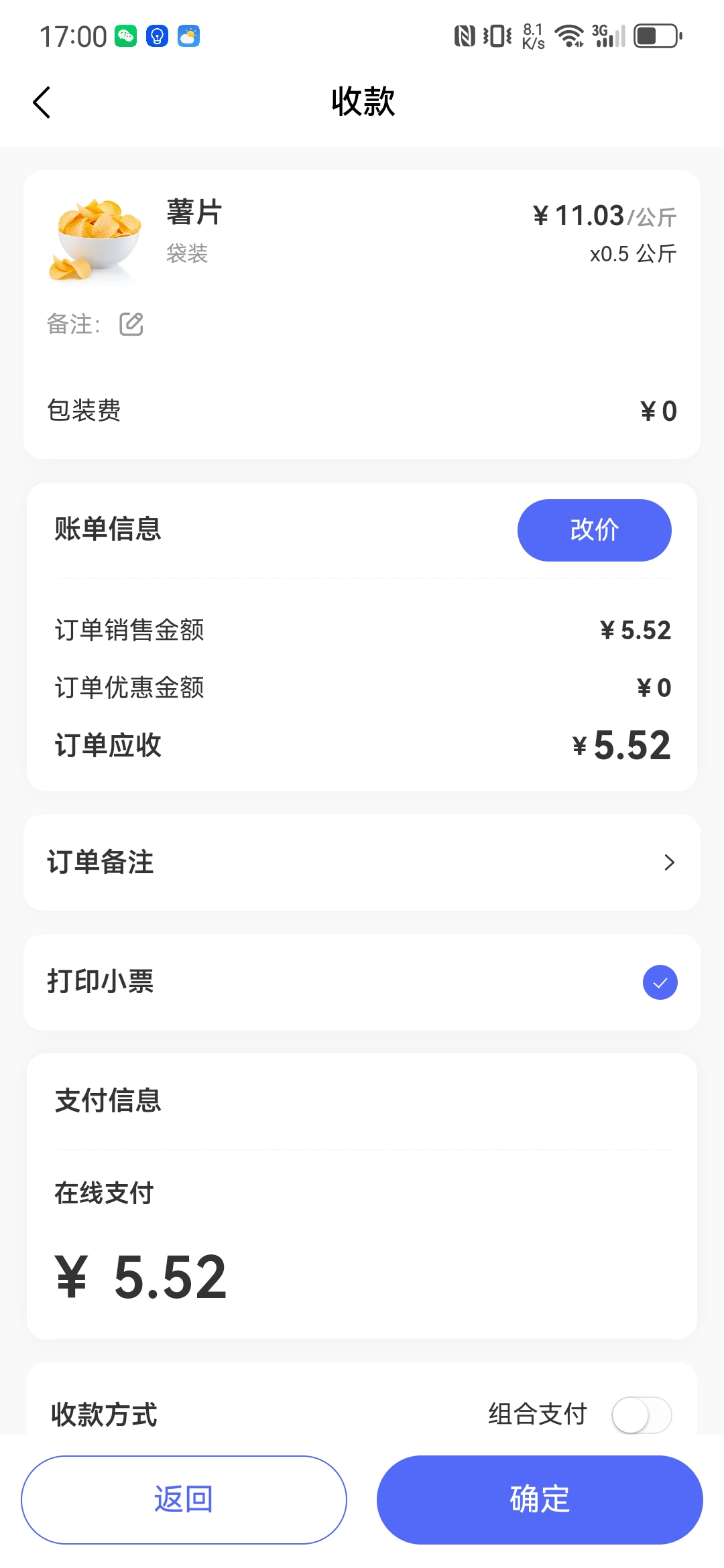Screen dimensions: 724x1568
Task: Enable the 组合支付 switch
Action: click(641, 1415)
